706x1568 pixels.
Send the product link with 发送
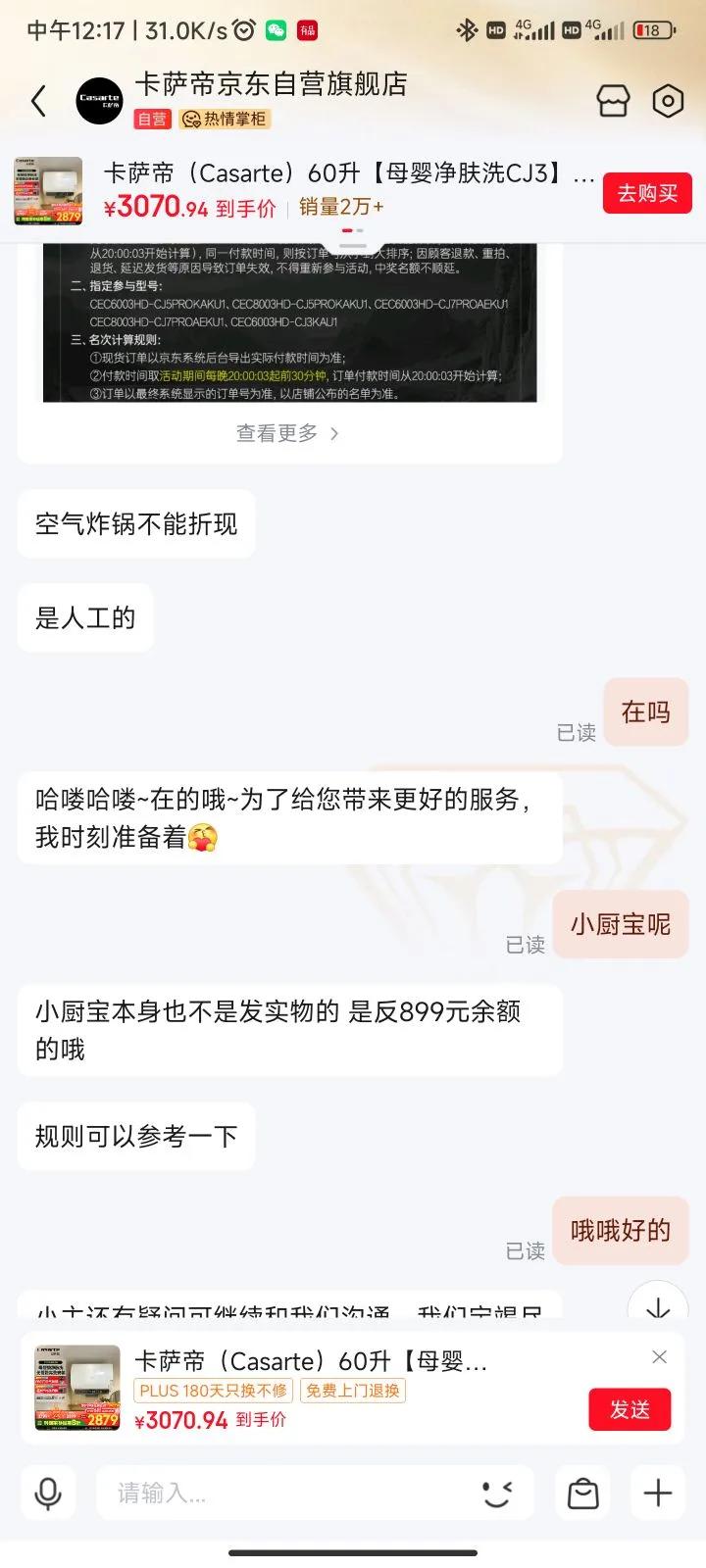[630, 1409]
